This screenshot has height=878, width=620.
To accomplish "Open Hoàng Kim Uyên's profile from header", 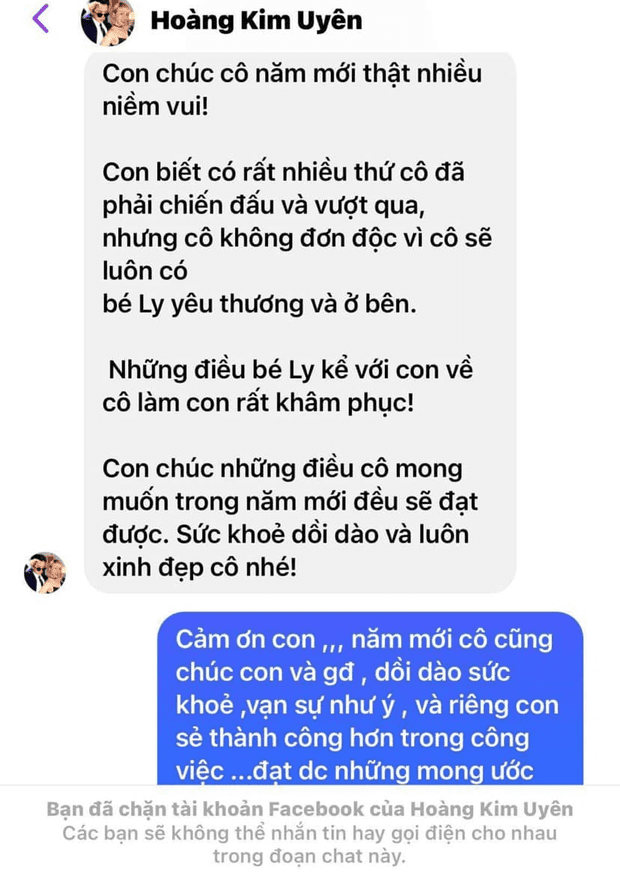I will (x=256, y=20).
